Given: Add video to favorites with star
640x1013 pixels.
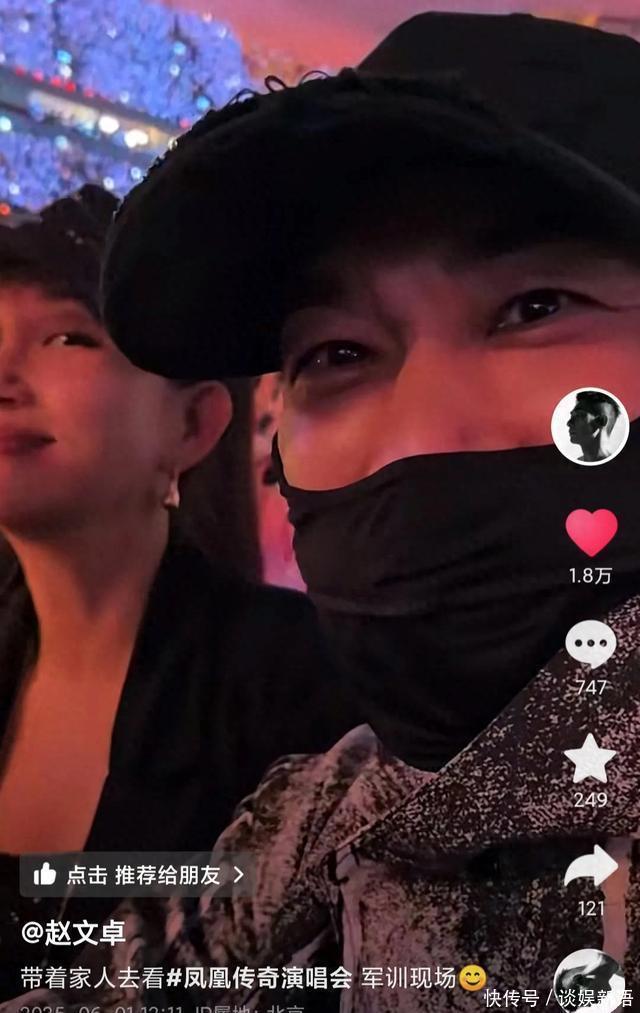Looking at the screenshot, I should [591, 758].
